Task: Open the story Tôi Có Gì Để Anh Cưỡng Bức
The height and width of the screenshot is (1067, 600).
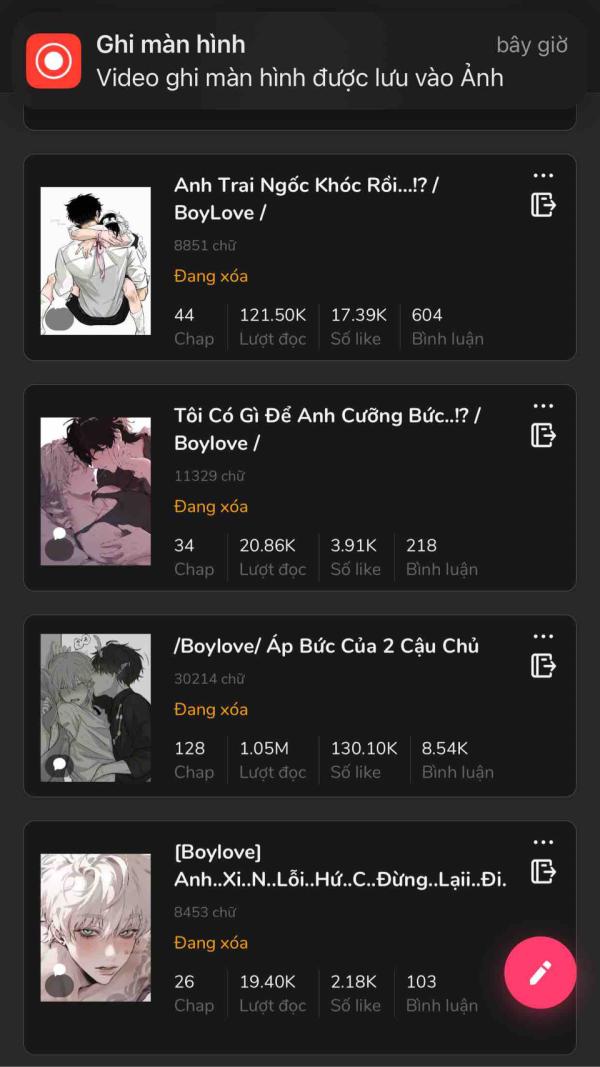Action: 326,428
